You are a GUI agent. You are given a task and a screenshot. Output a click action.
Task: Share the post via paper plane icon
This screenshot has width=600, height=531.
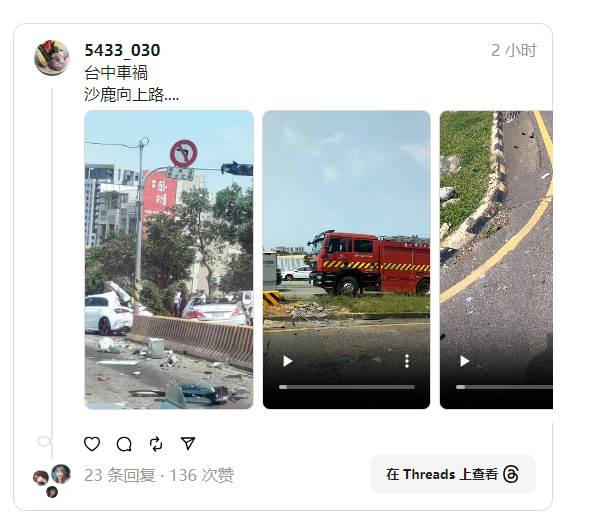coord(187,443)
